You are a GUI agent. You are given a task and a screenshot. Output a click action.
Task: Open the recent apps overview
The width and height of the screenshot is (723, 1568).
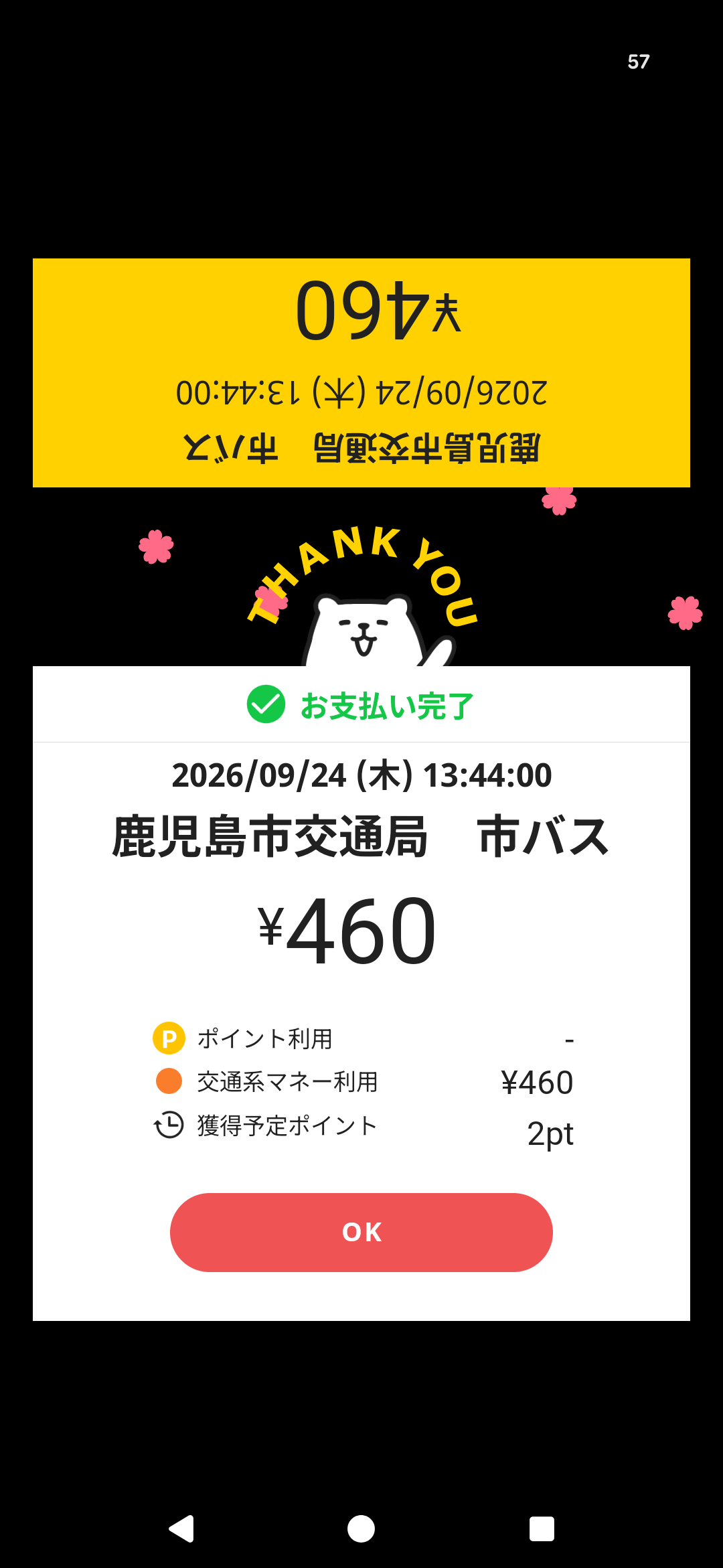click(x=542, y=1528)
